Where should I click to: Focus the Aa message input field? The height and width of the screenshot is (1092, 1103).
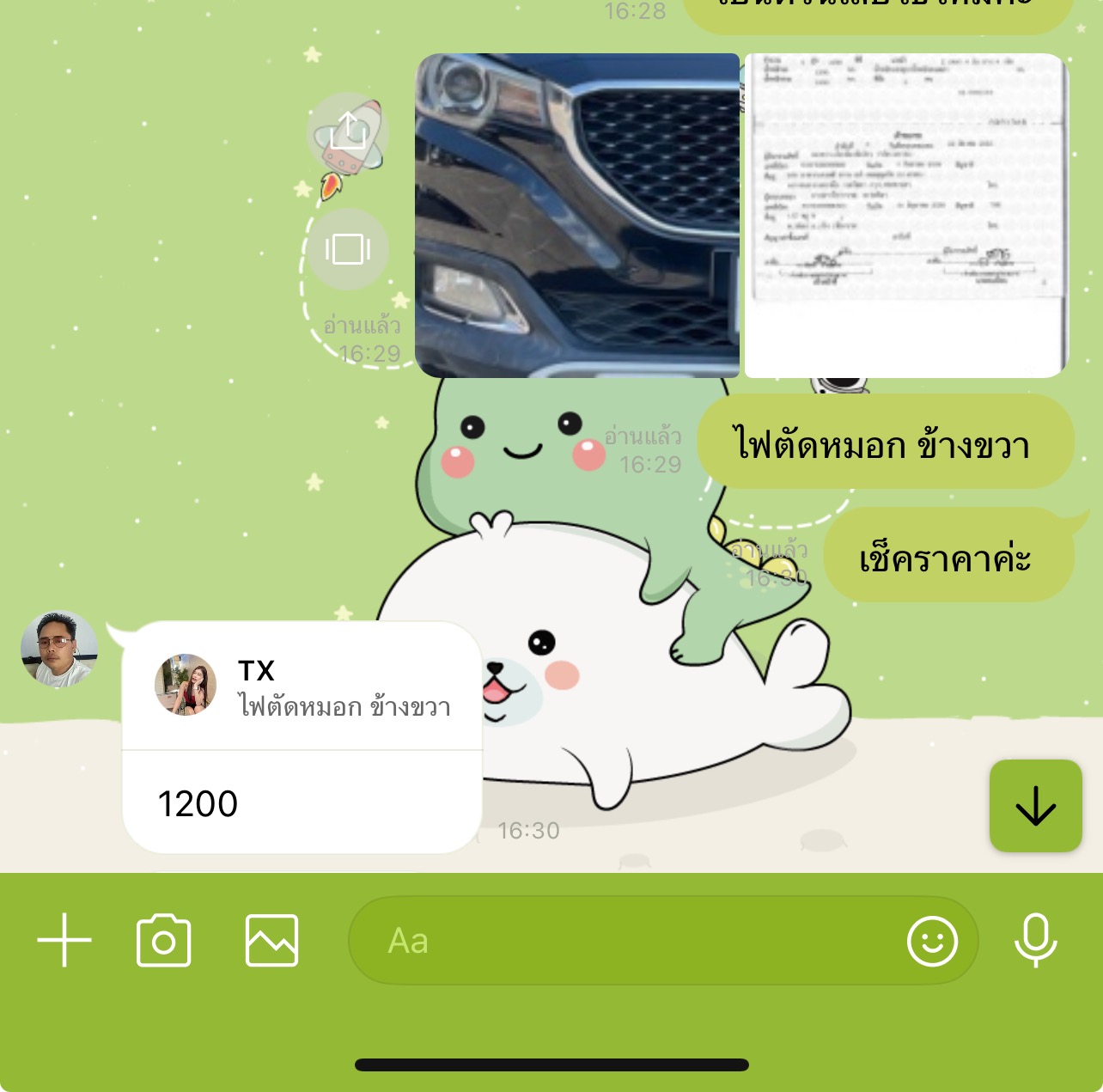619,941
